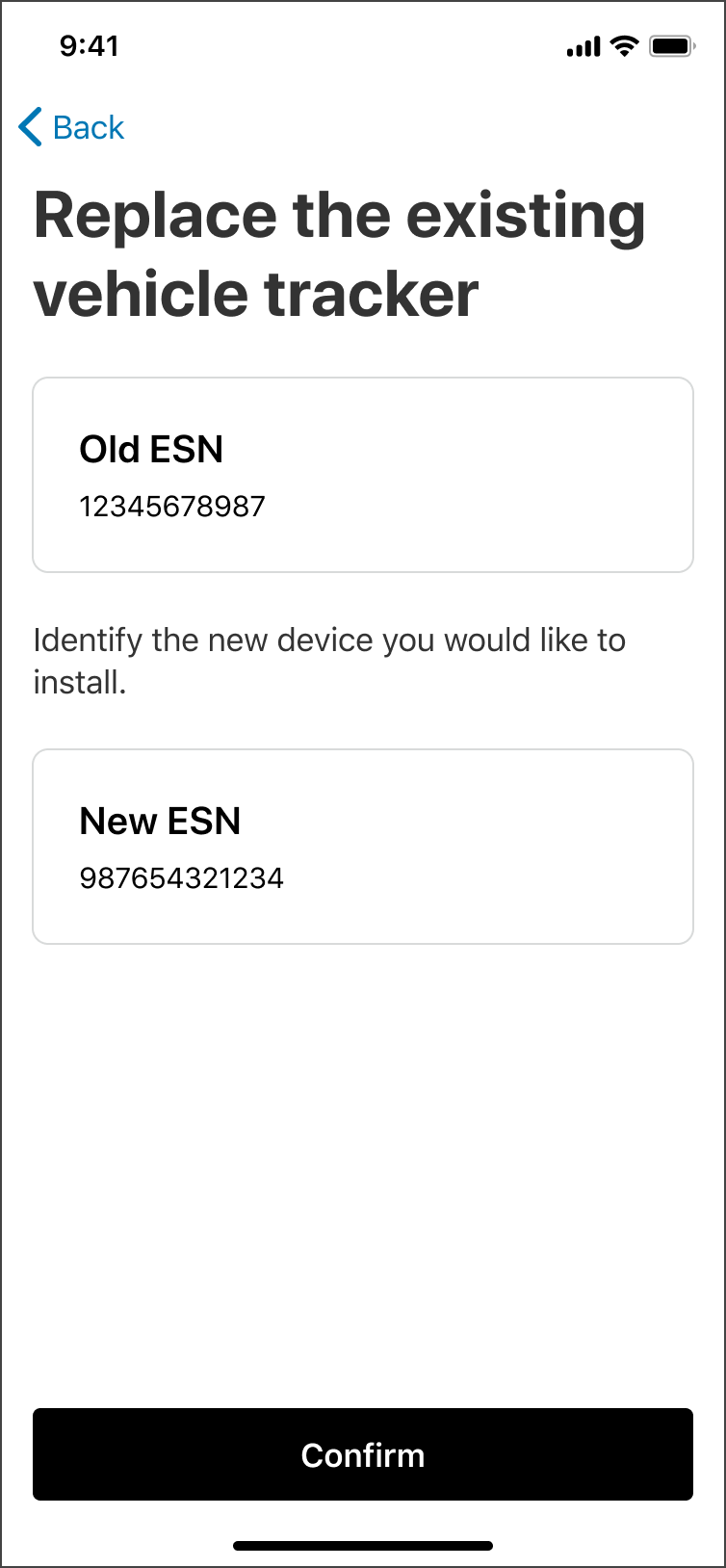Image resolution: width=726 pixels, height=1568 pixels.
Task: Tap the clock showing 9:41
Action: (x=90, y=45)
